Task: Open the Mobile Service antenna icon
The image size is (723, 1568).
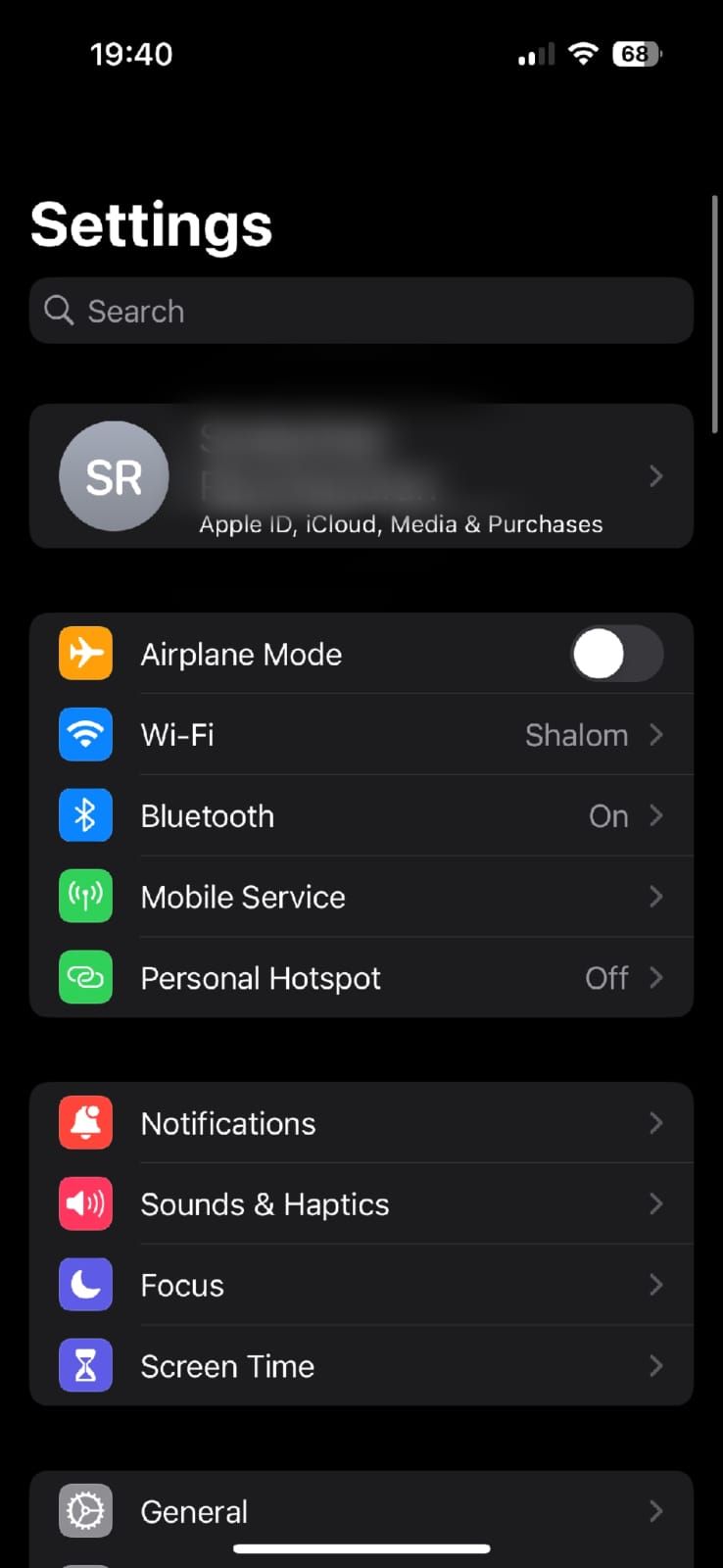Action: tap(85, 896)
